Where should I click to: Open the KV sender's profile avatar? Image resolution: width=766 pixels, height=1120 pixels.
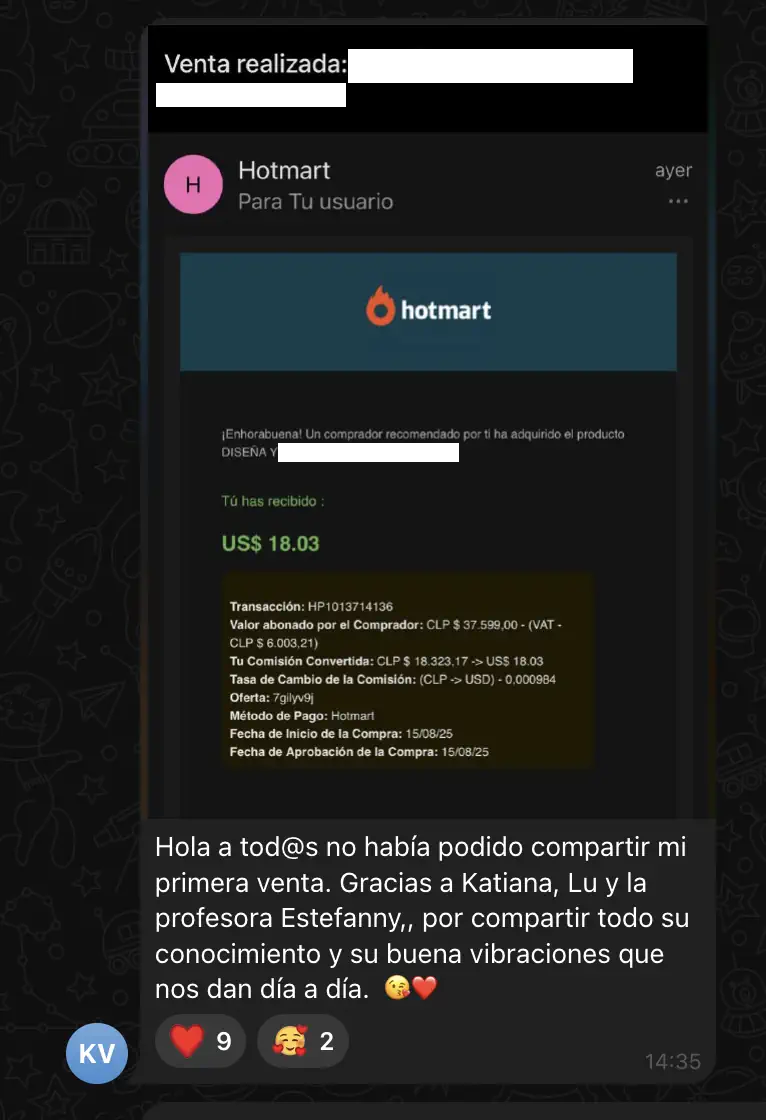(x=97, y=1054)
